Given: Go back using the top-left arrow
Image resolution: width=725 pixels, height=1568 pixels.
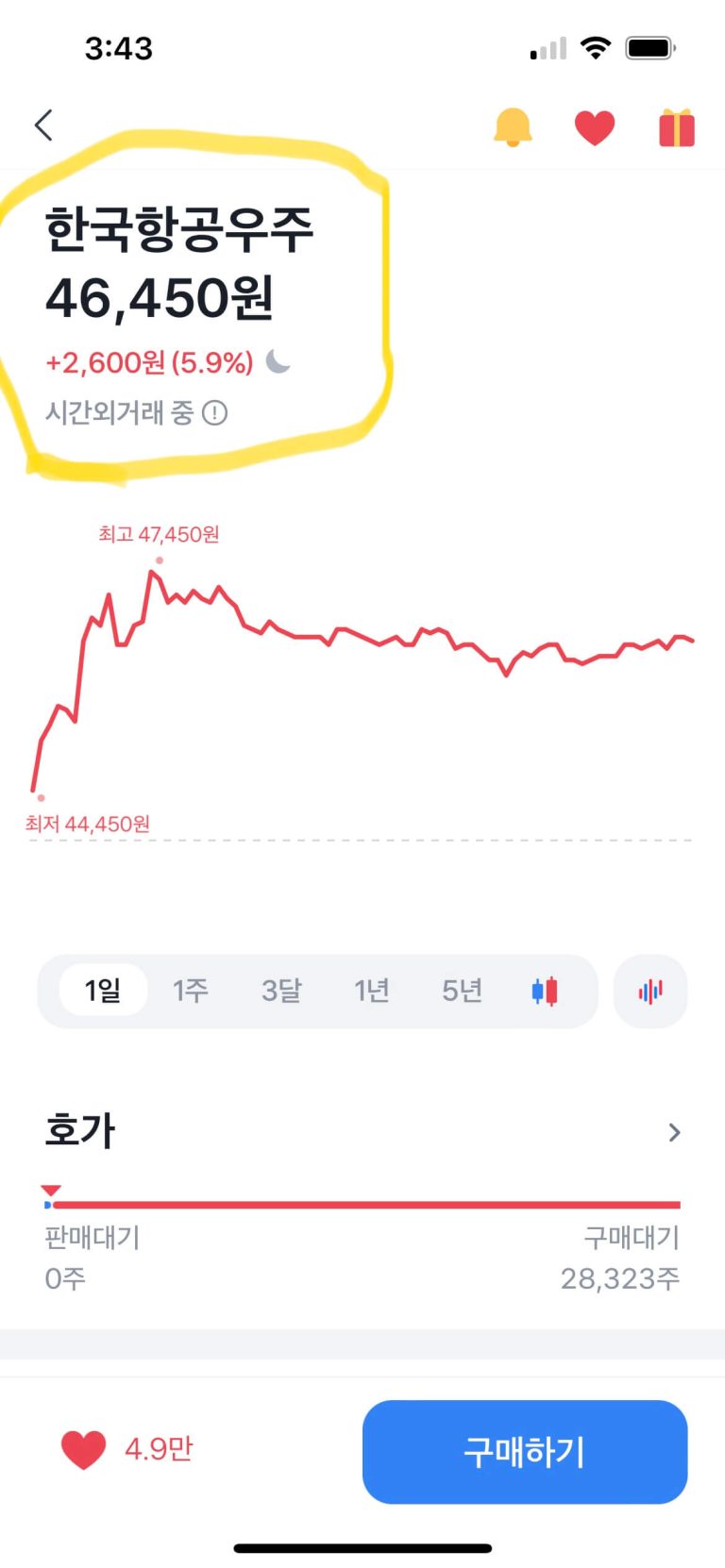Looking at the screenshot, I should pyautogui.click(x=43, y=125).
